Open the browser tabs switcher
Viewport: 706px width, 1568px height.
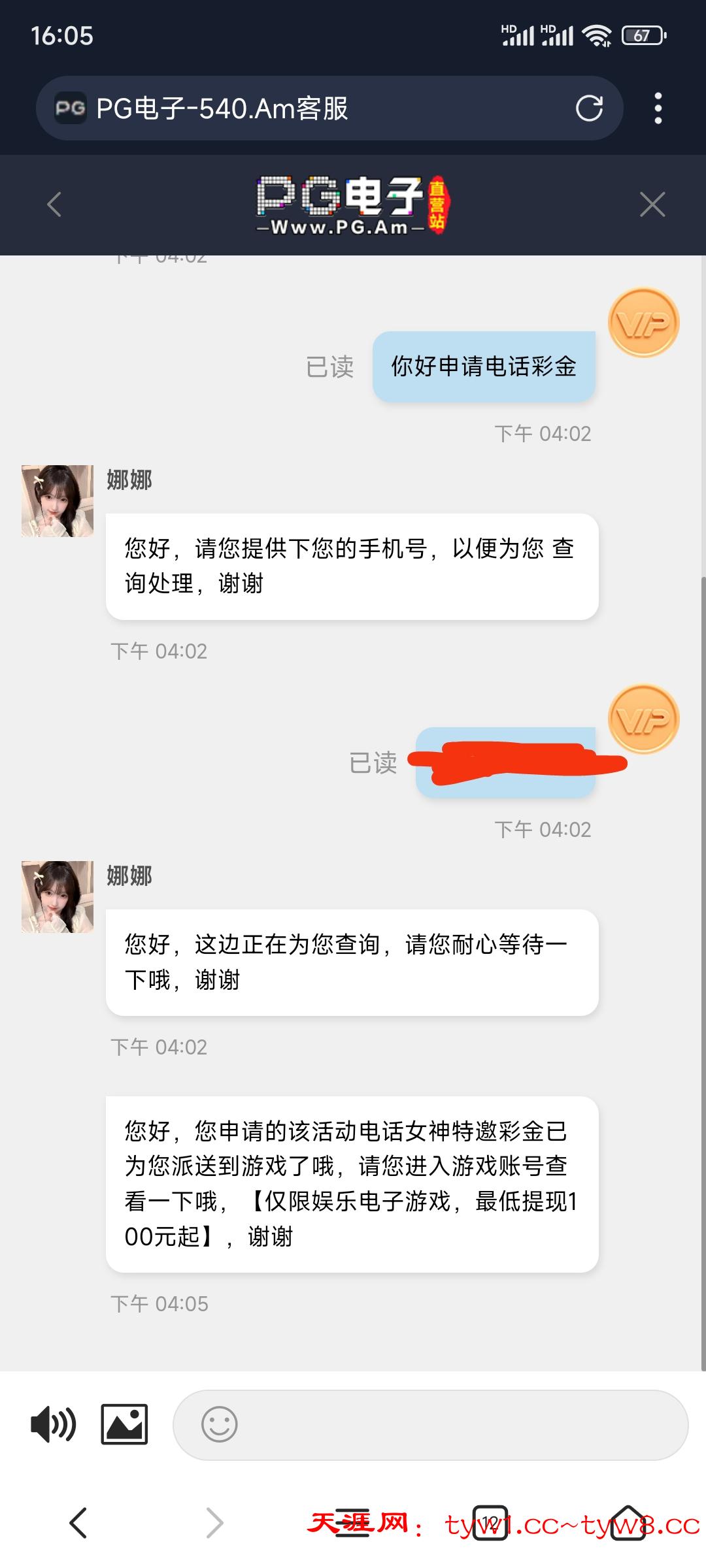click(x=490, y=1523)
